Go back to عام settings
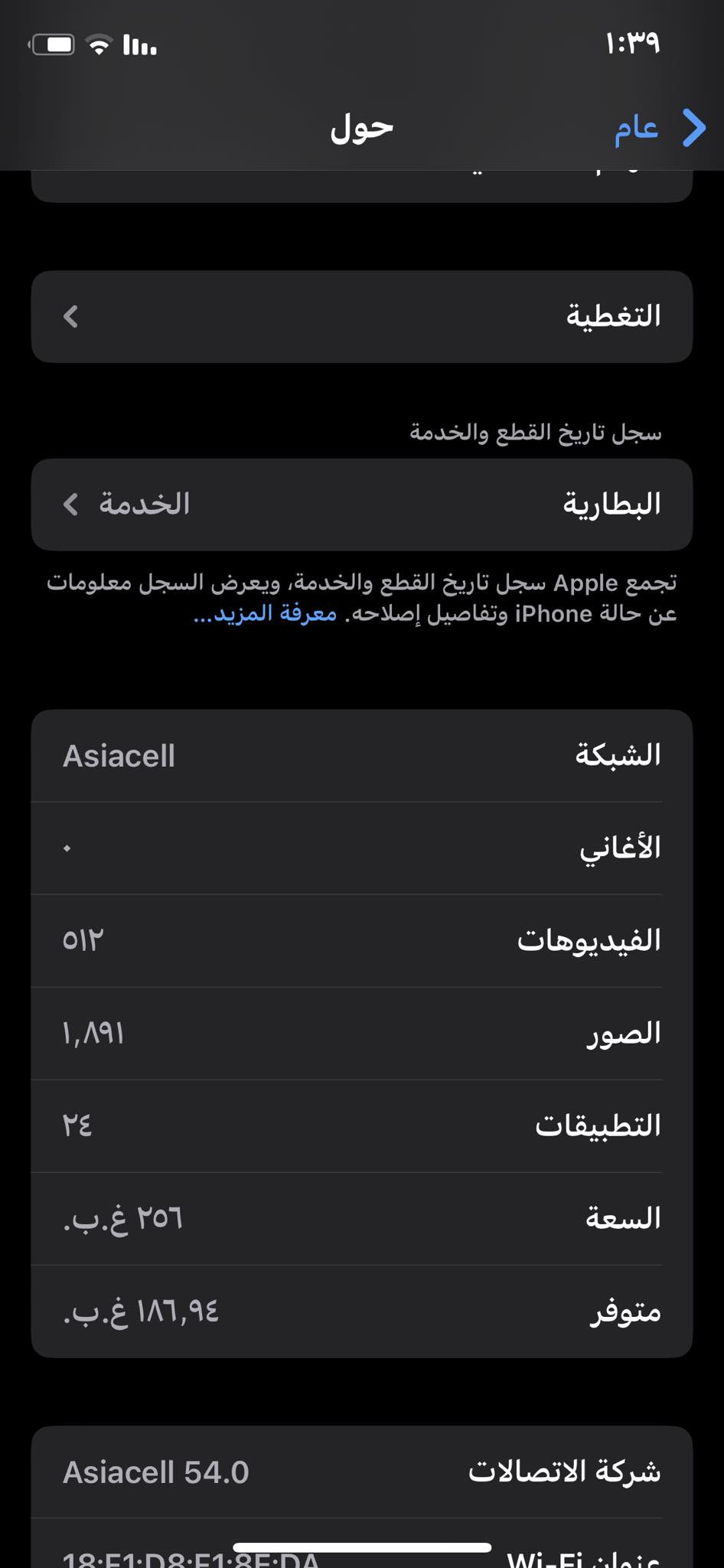Image resolution: width=724 pixels, height=1568 pixels. pos(658,128)
